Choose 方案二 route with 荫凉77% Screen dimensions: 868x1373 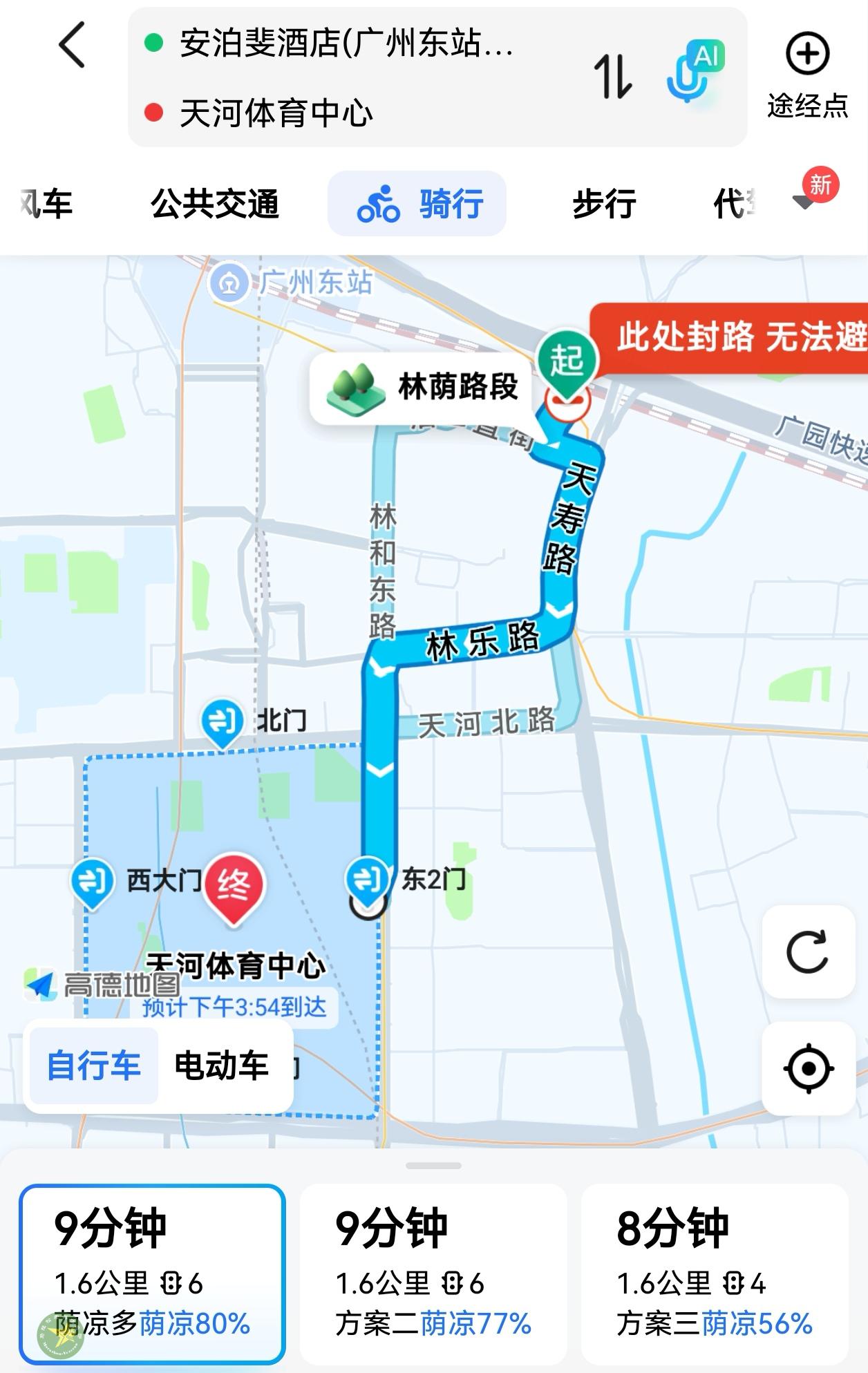433,1274
